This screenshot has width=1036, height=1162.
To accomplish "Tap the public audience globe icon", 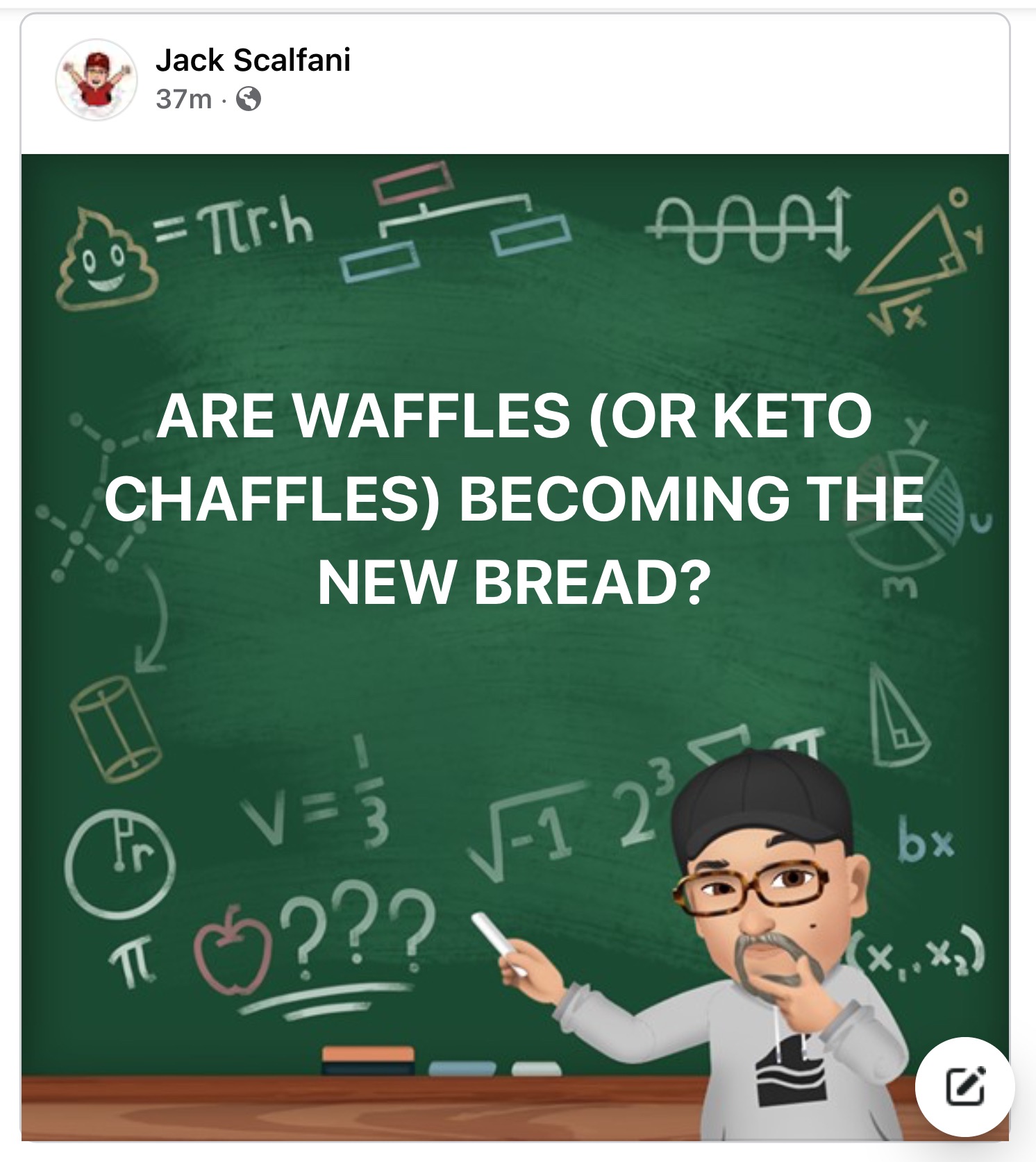I will click(249, 100).
